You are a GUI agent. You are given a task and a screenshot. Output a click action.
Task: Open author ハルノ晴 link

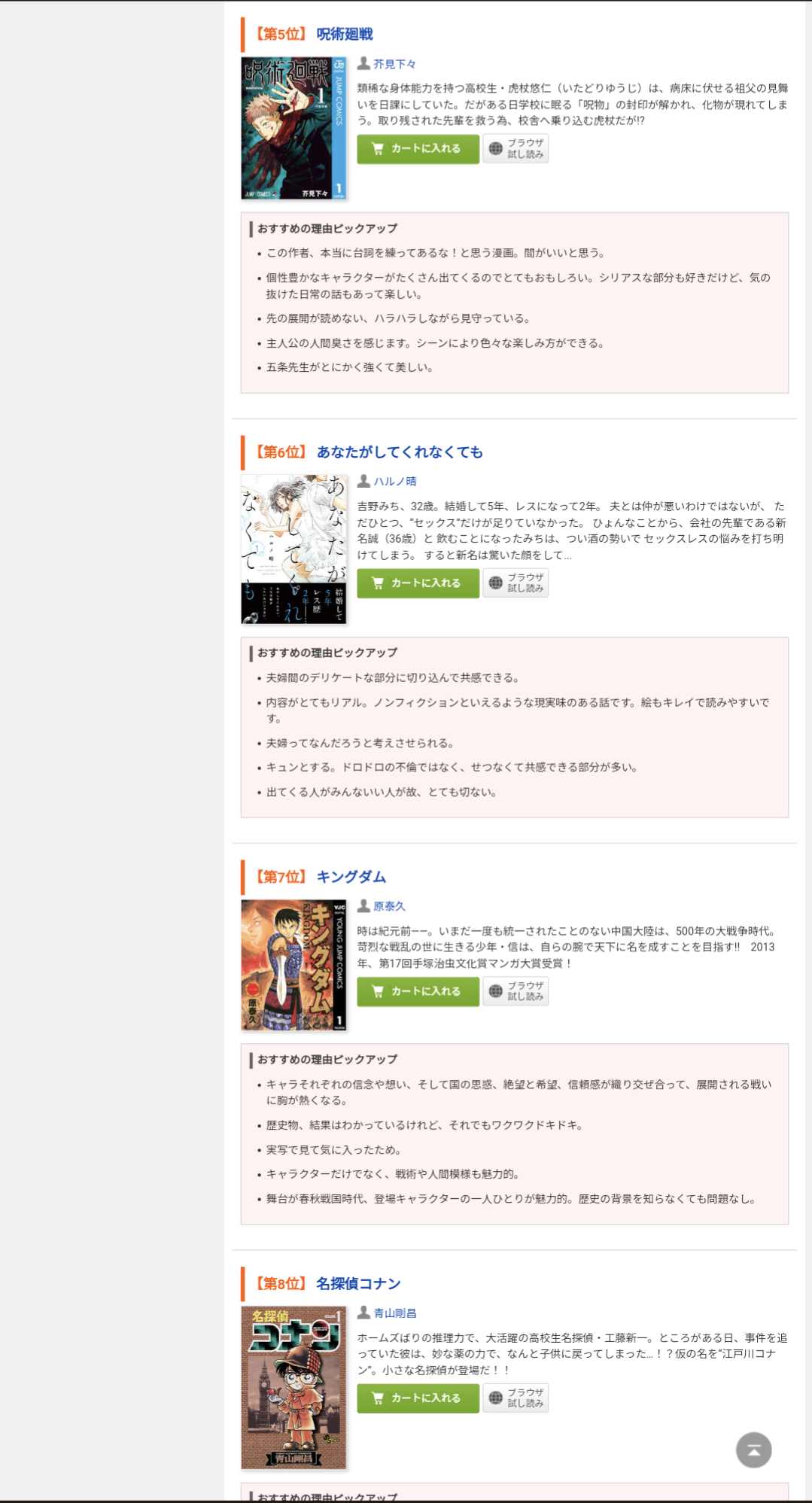click(x=395, y=481)
